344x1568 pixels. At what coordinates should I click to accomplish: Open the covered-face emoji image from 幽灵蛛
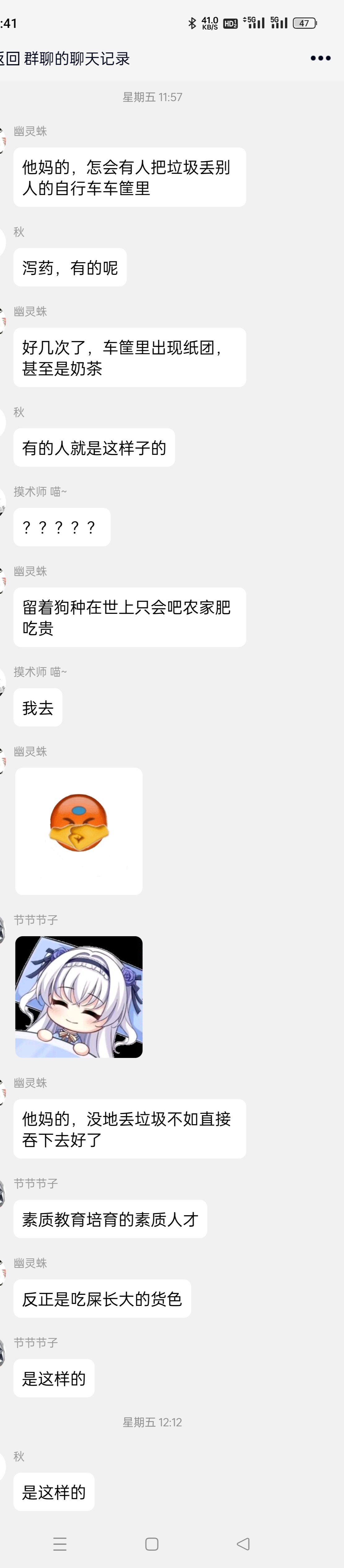click(x=79, y=830)
